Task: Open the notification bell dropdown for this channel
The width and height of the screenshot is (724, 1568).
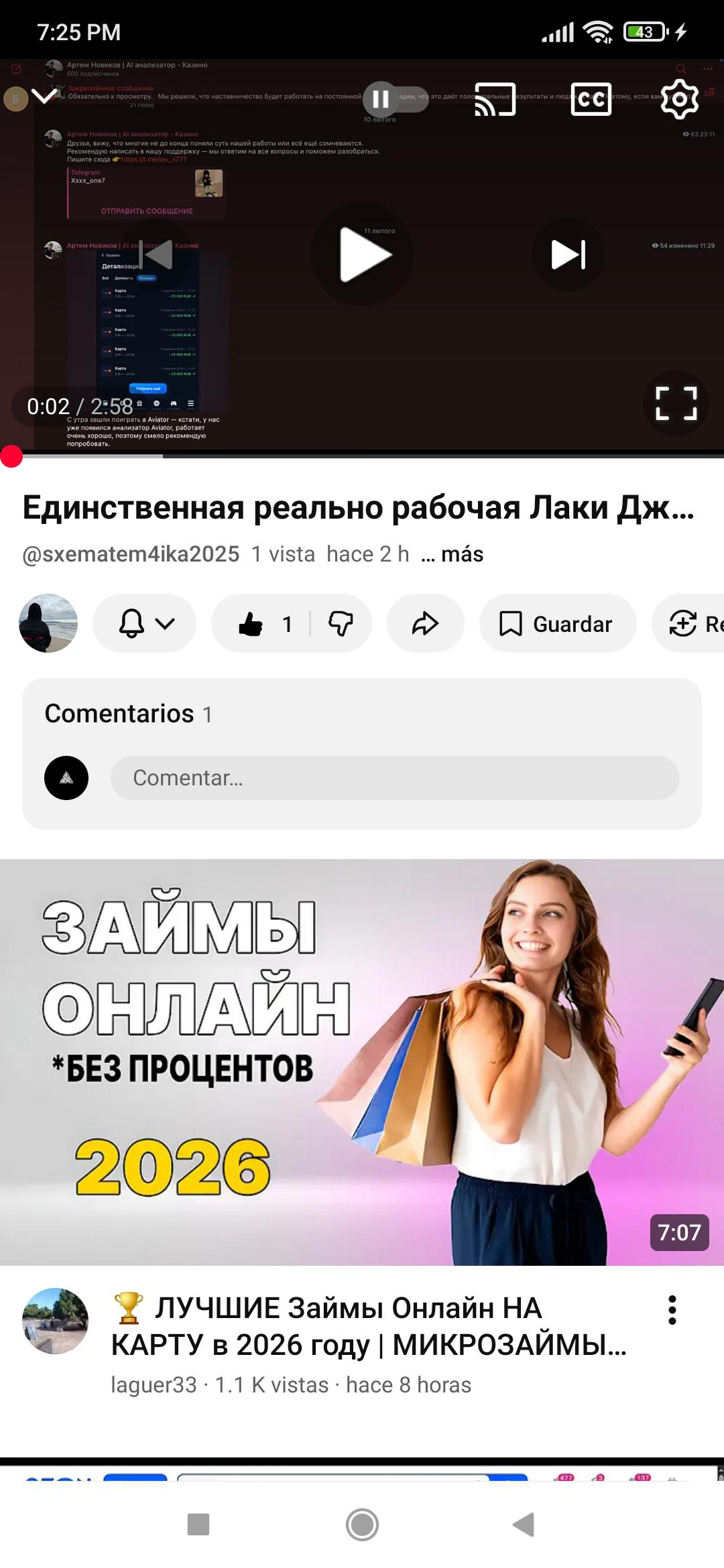Action: coord(145,623)
